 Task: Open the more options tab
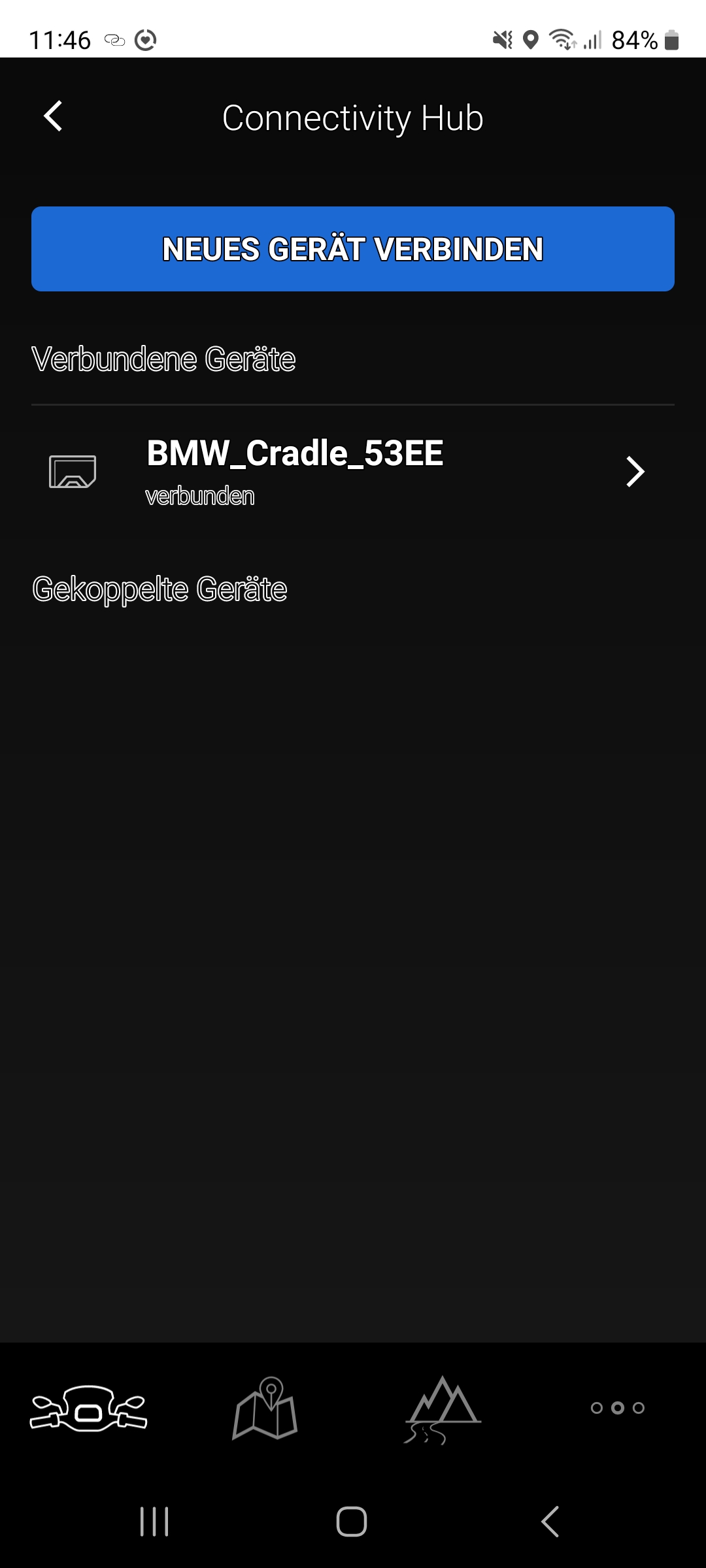point(617,1408)
